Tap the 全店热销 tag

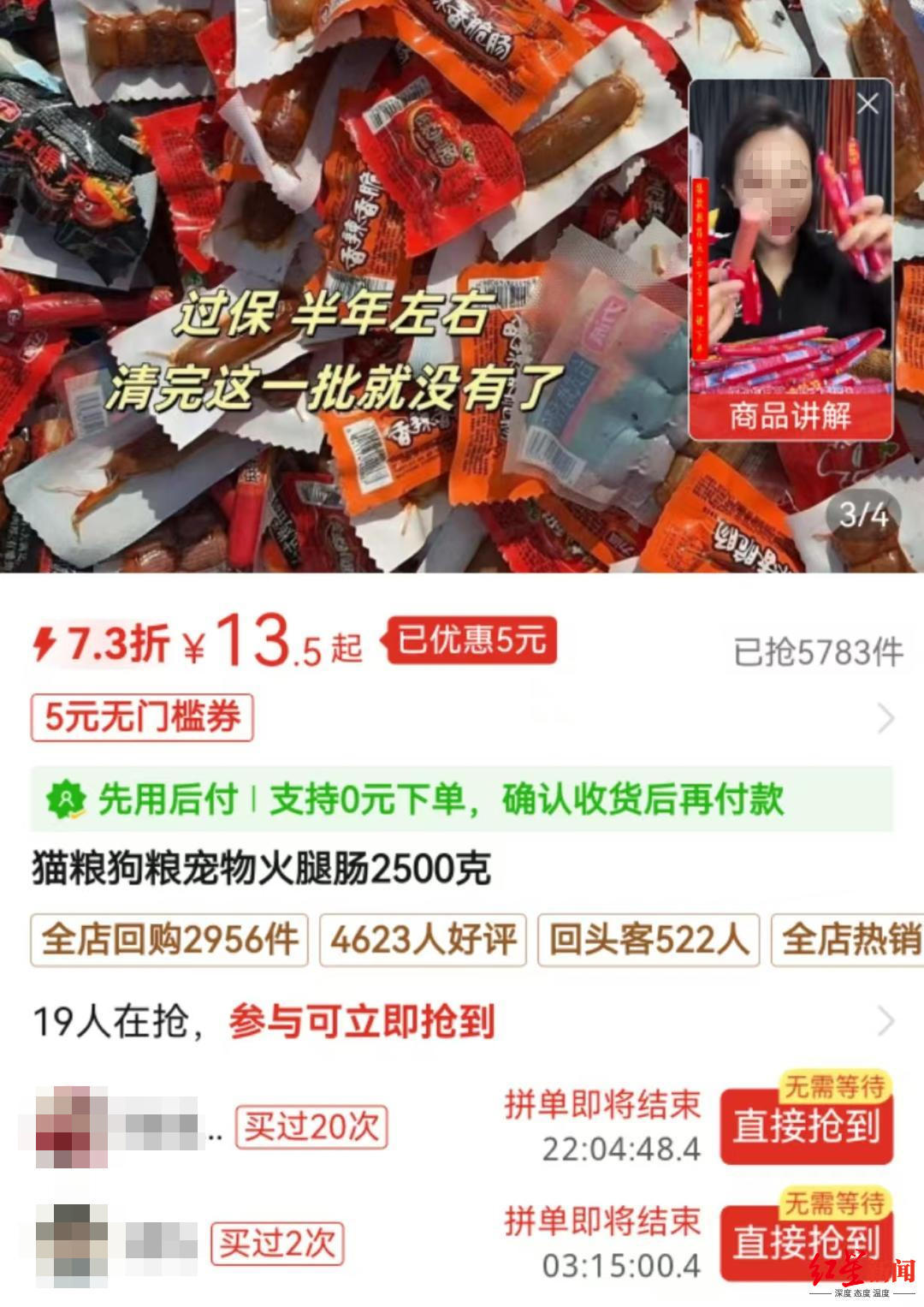(x=849, y=940)
